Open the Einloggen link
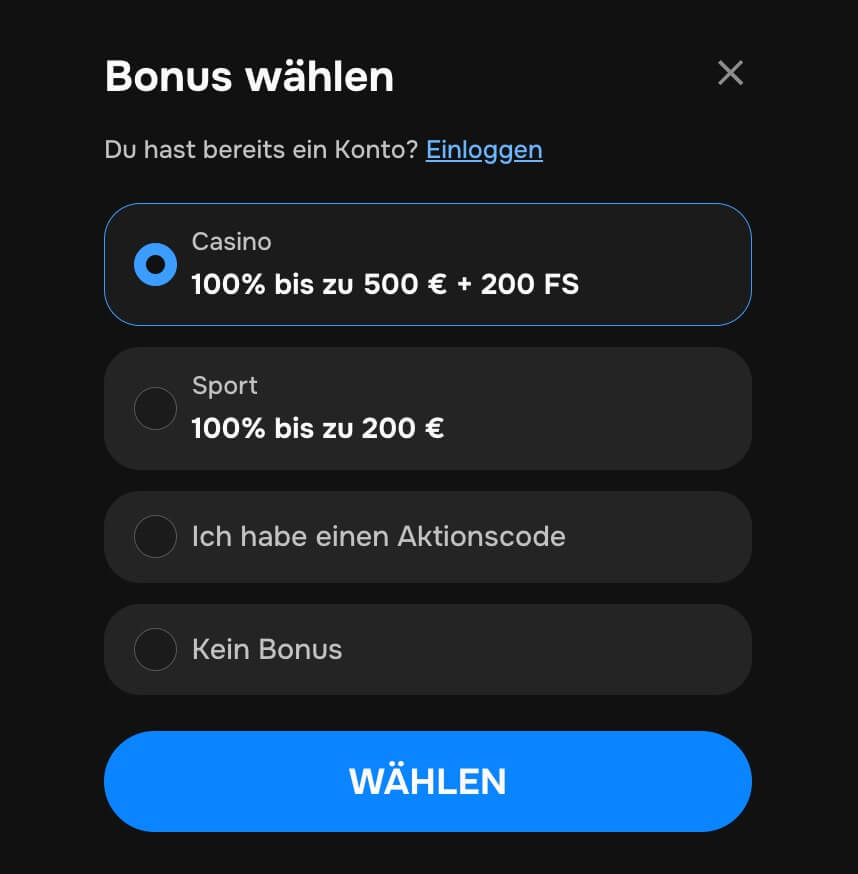Image resolution: width=858 pixels, height=874 pixels. click(x=484, y=150)
